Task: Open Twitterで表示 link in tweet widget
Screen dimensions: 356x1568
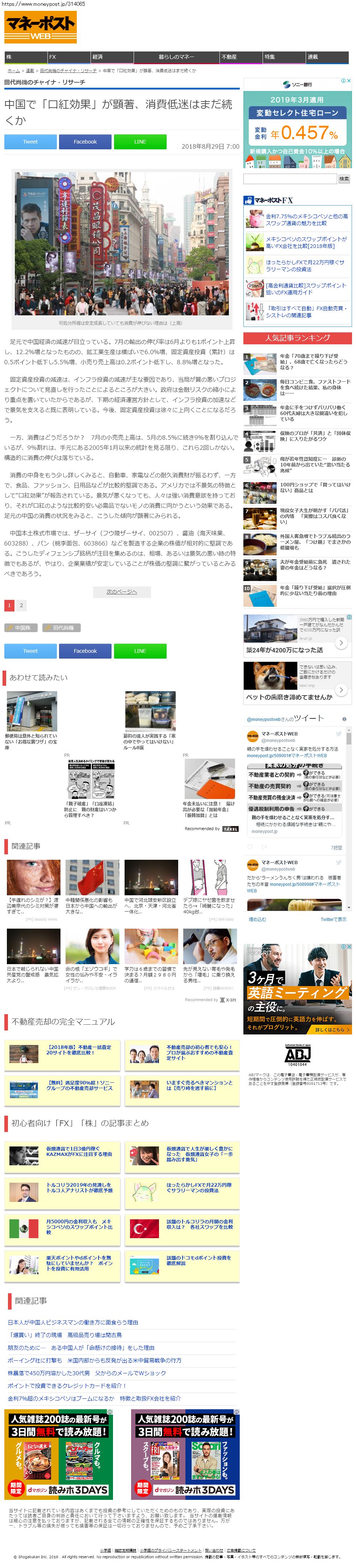Action: [333, 919]
